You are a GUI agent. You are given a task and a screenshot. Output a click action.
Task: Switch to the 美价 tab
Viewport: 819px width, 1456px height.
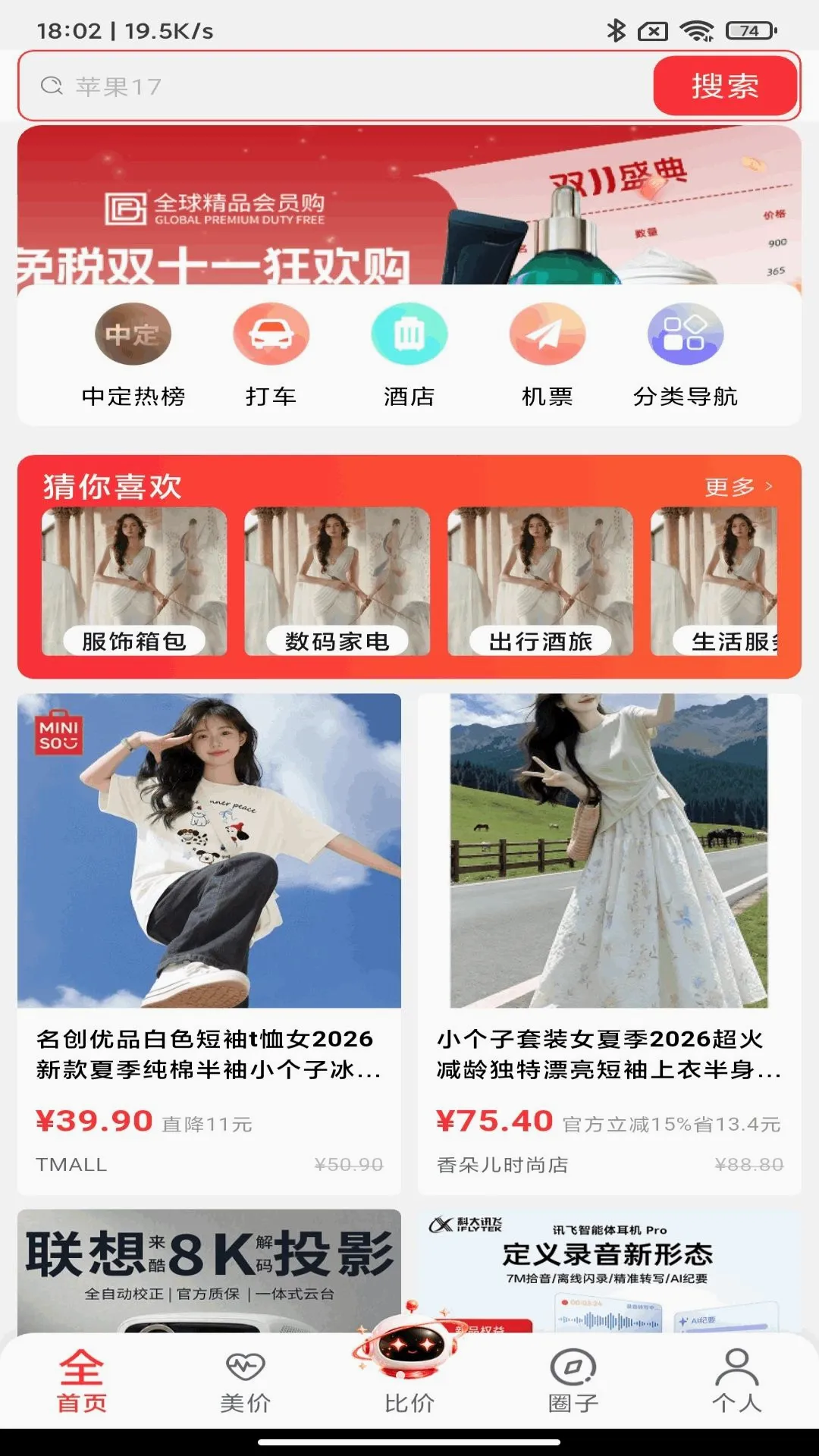tap(246, 1382)
